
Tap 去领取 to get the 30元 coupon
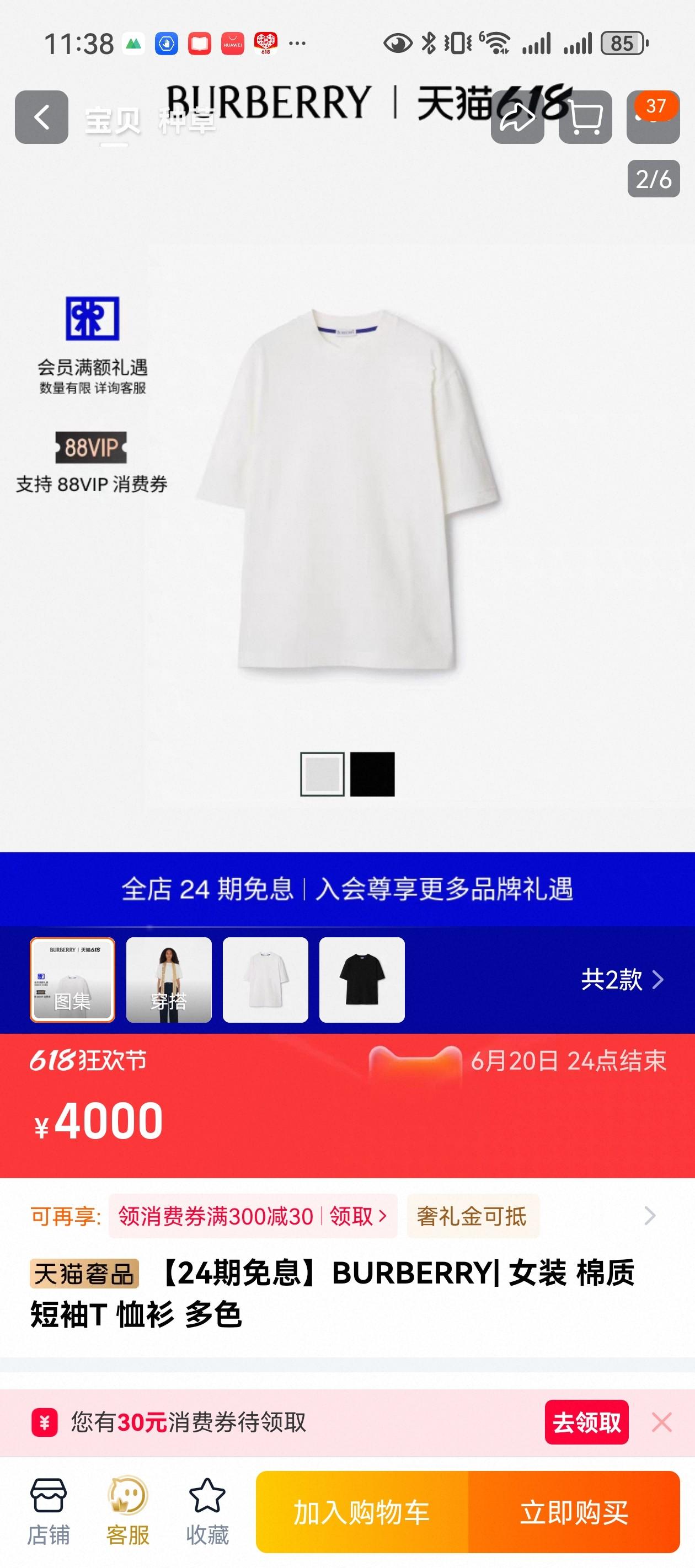[x=586, y=1422]
